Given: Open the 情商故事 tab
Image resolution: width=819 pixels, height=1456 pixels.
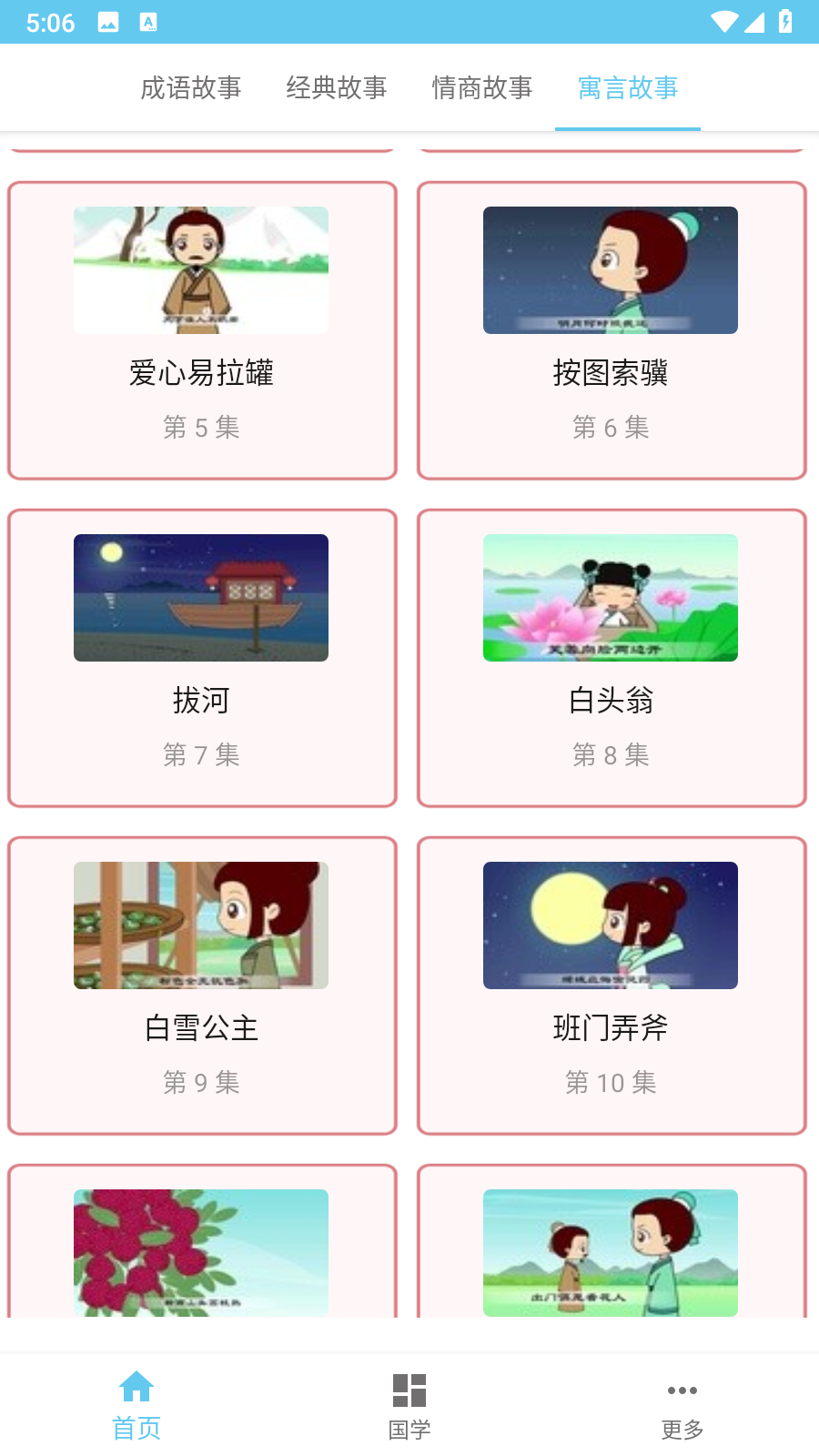Looking at the screenshot, I should click(x=482, y=88).
